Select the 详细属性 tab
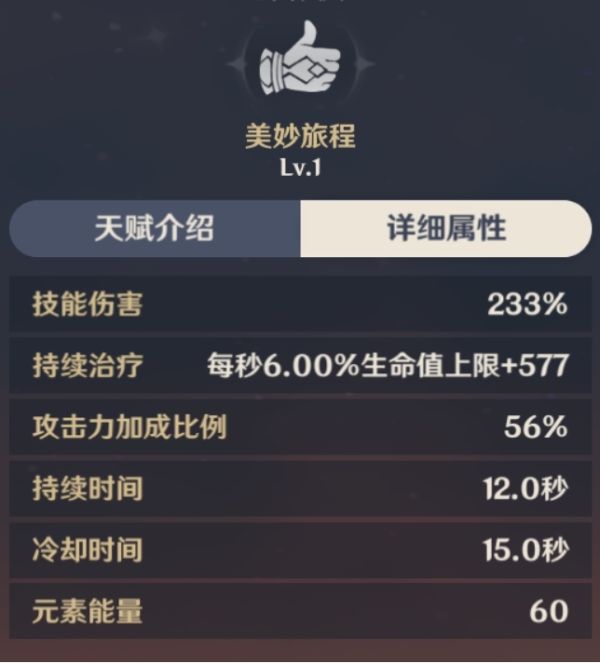Viewport: 600px width, 663px height. click(446, 228)
